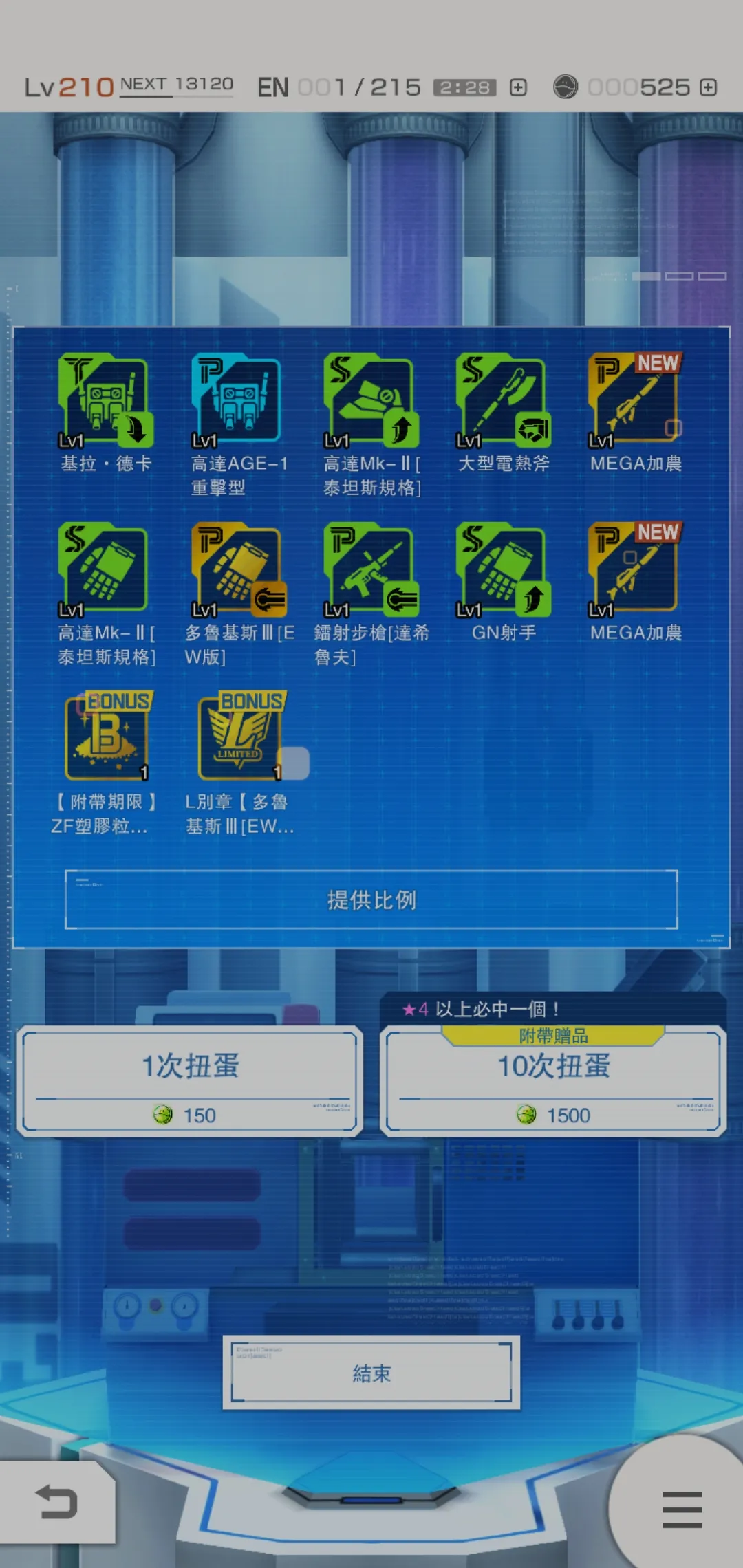Do the 10次扭蛋 ten-pull
This screenshot has height=1568, width=743.
[553, 1080]
